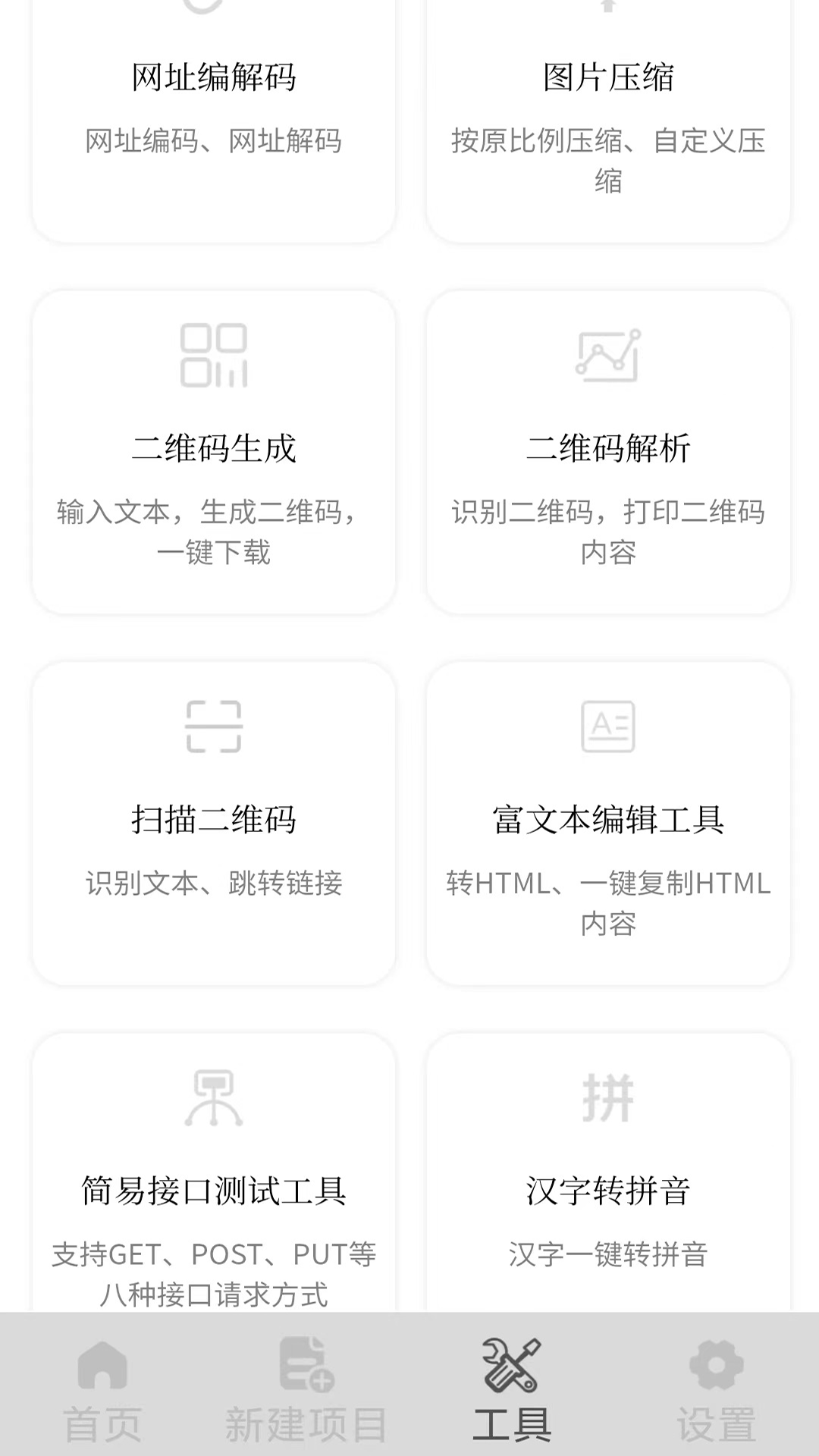The width and height of the screenshot is (819, 1456).
Task: Click the house icon above 首页
Action: [x=102, y=1373]
